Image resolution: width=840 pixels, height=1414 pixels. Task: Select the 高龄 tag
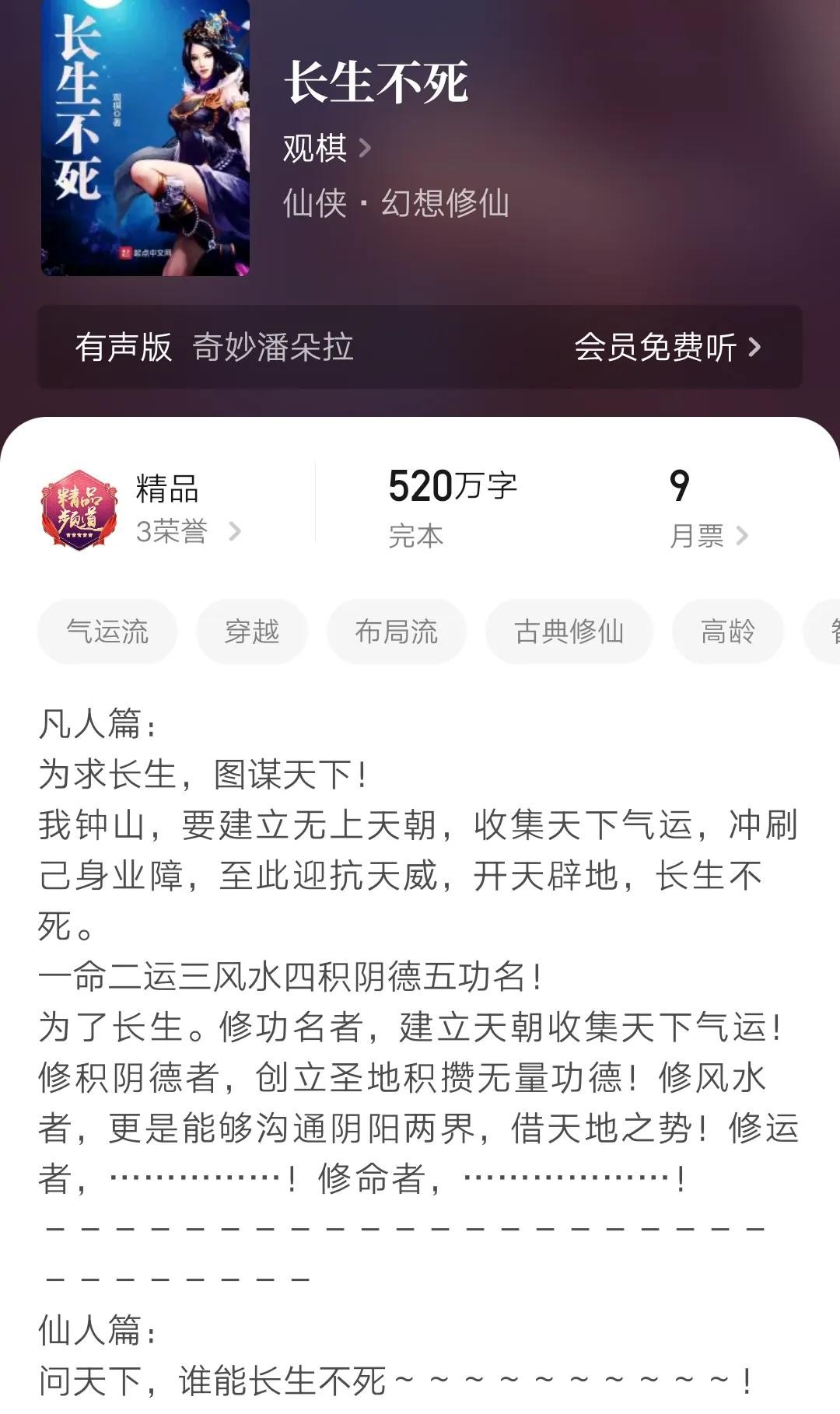[727, 632]
